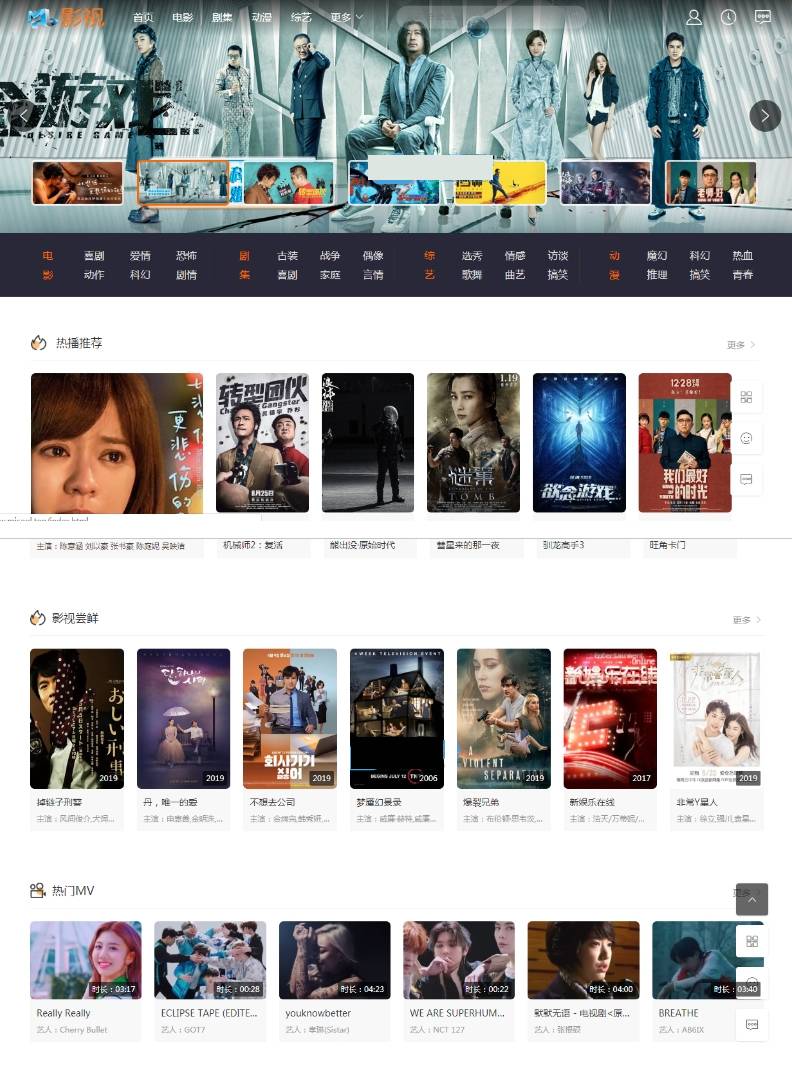The image size is (792, 1066).
Task: Select the 喜剧 genre under 电影
Action: tap(94, 256)
